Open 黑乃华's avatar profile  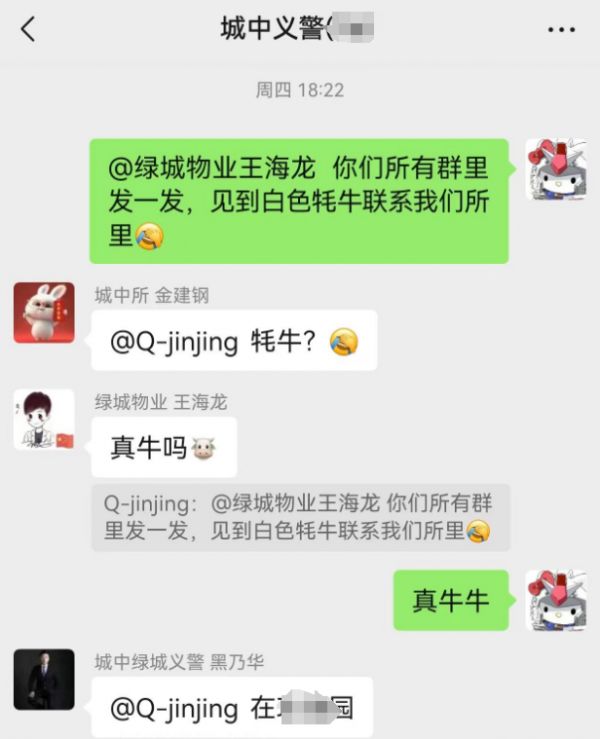[x=44, y=679]
